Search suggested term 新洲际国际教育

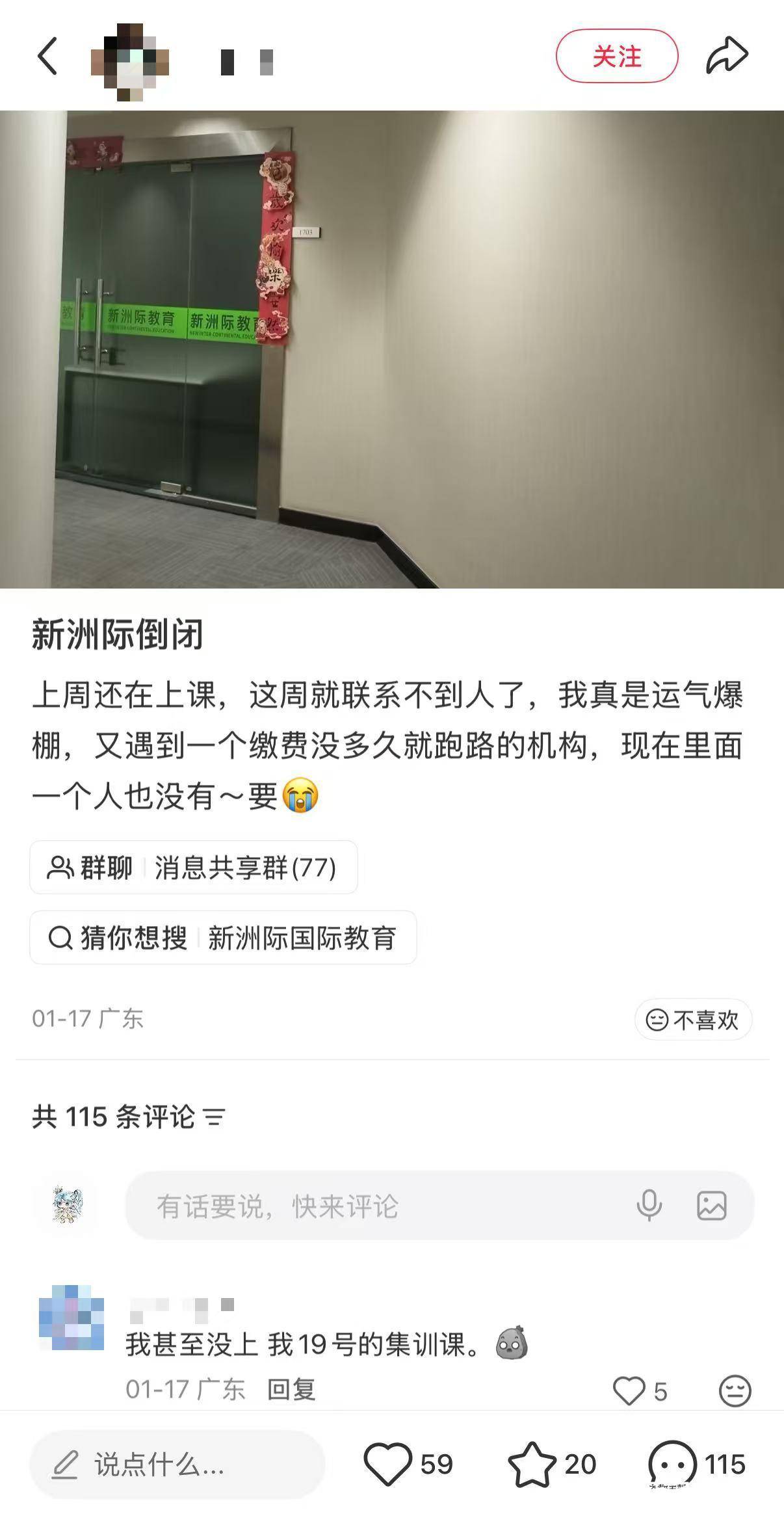(223, 938)
